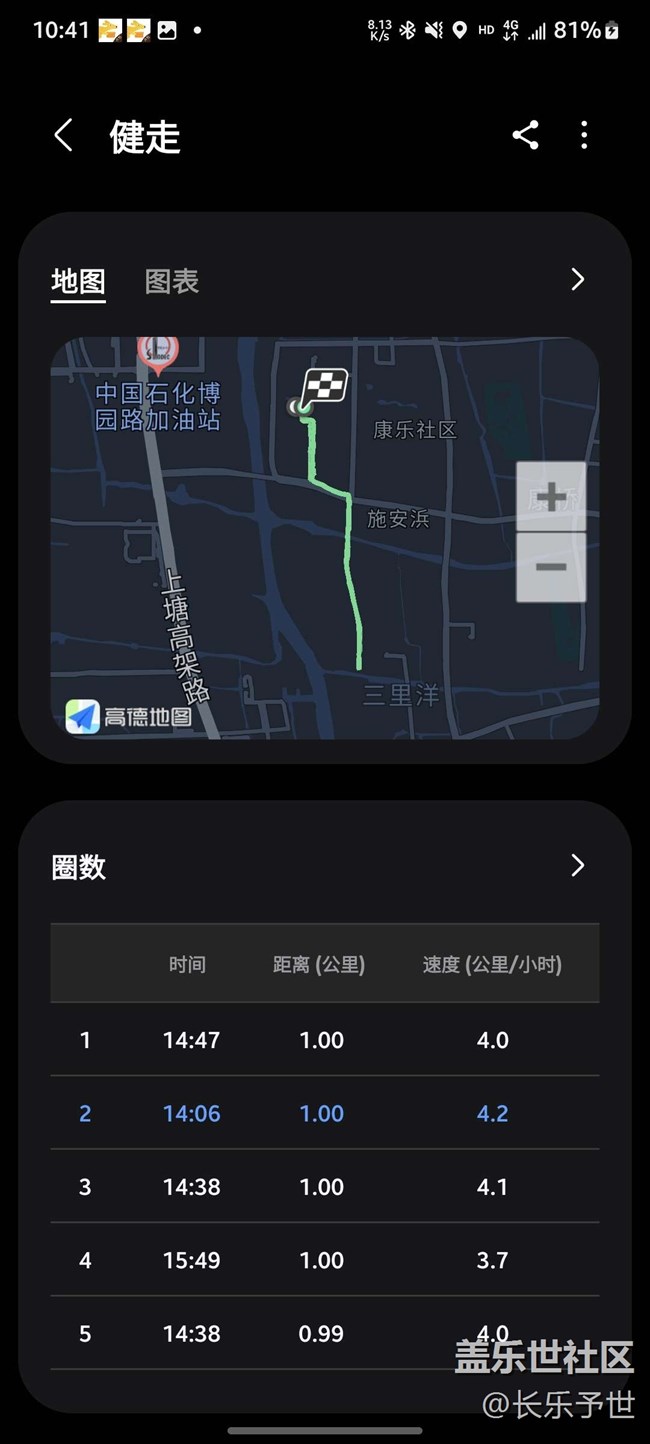Go back from the 健走 page
The image size is (650, 1444).
64,135
